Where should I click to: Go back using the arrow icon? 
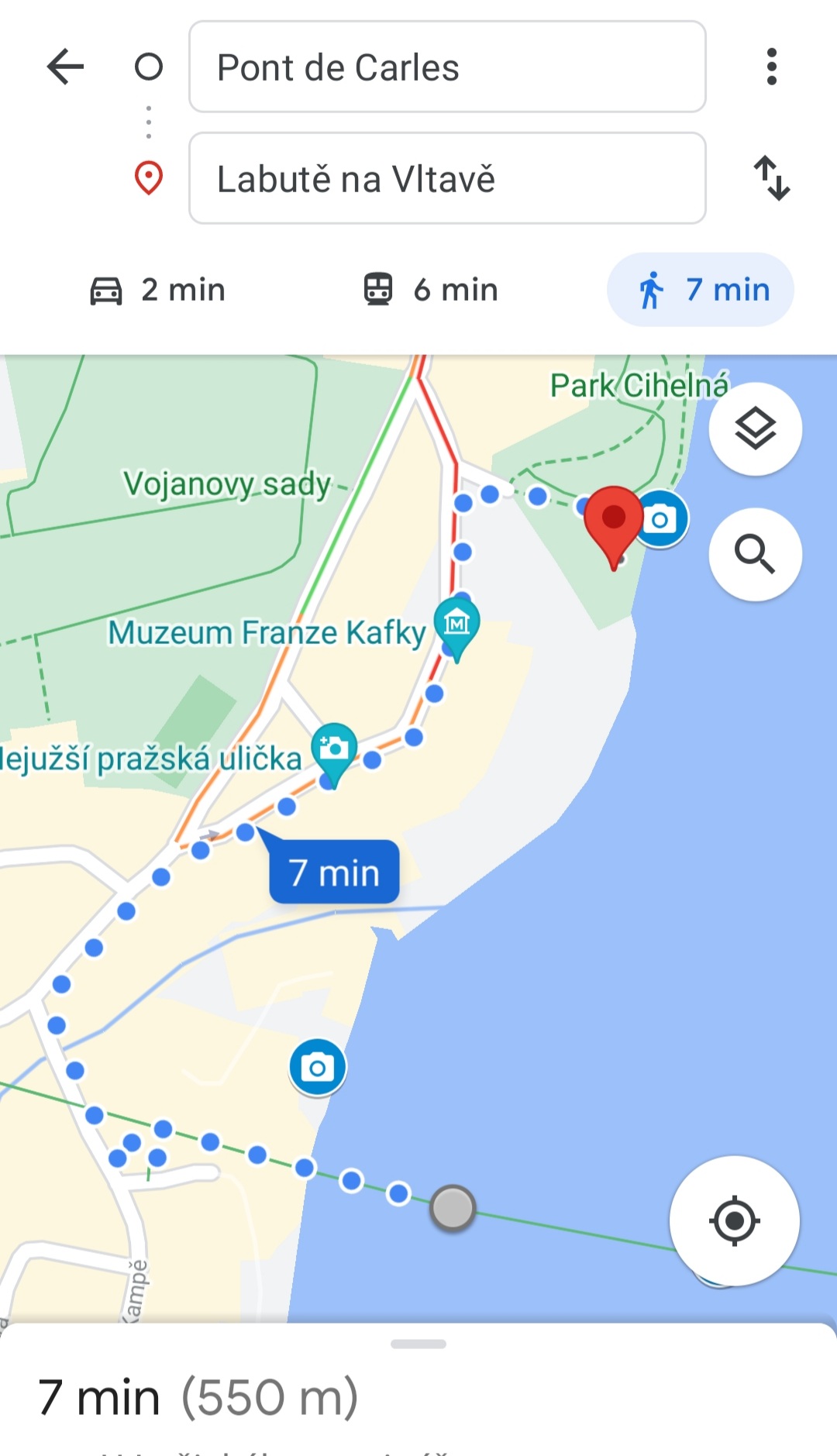[65, 67]
